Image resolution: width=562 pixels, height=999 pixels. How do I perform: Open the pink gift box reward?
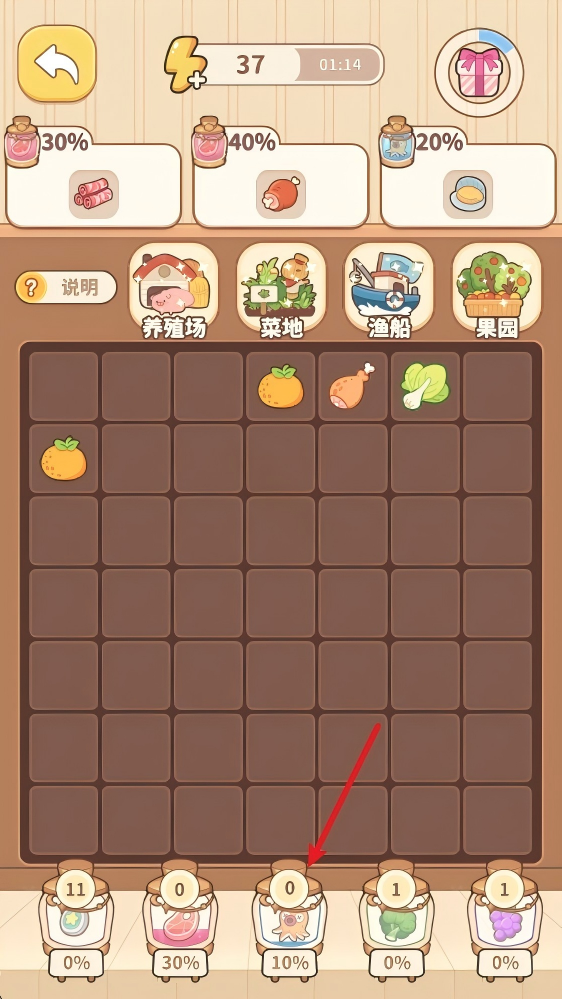tap(479, 72)
